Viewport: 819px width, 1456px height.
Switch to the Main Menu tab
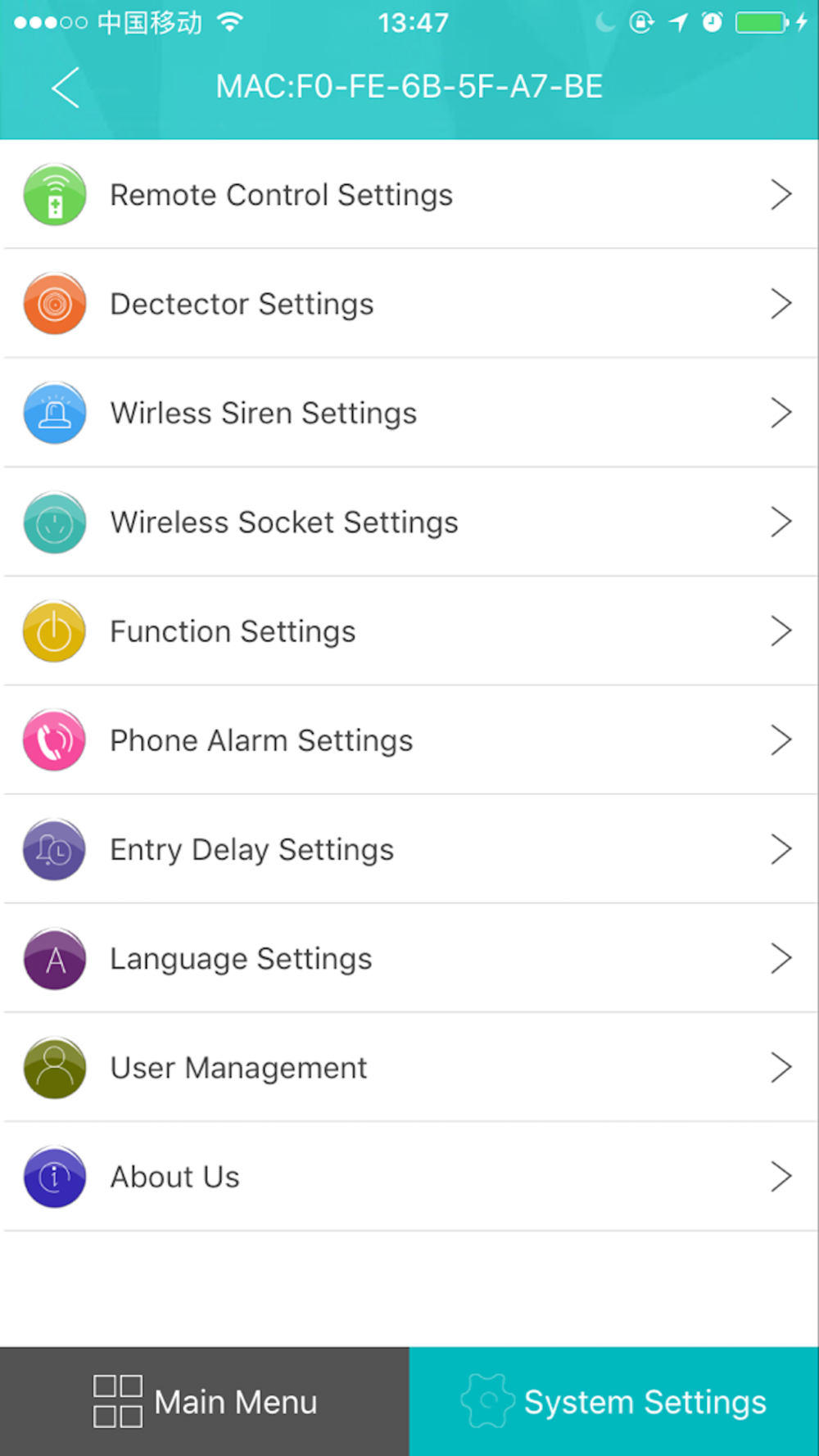click(x=205, y=1401)
